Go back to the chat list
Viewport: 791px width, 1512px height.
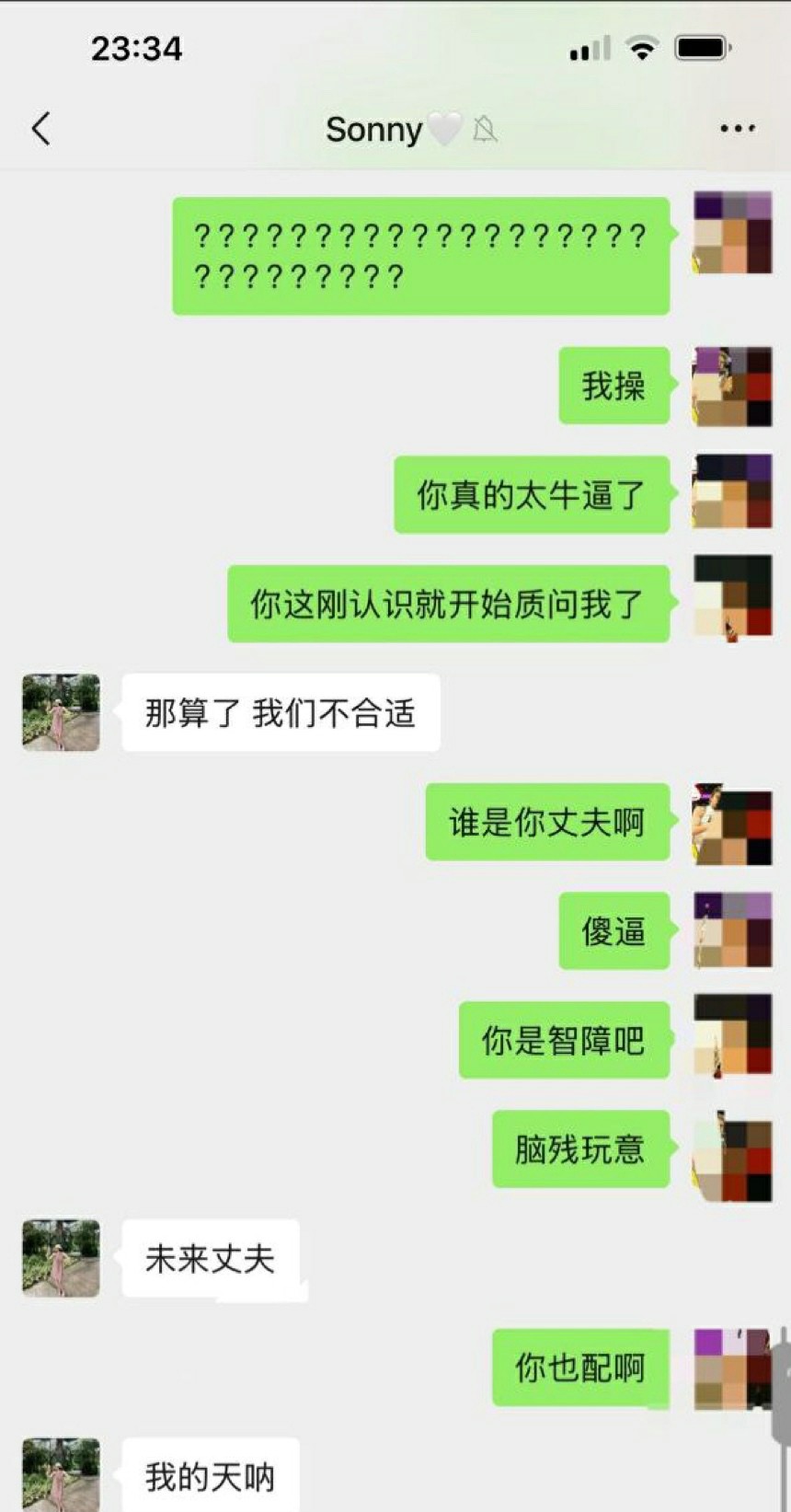tap(41, 129)
